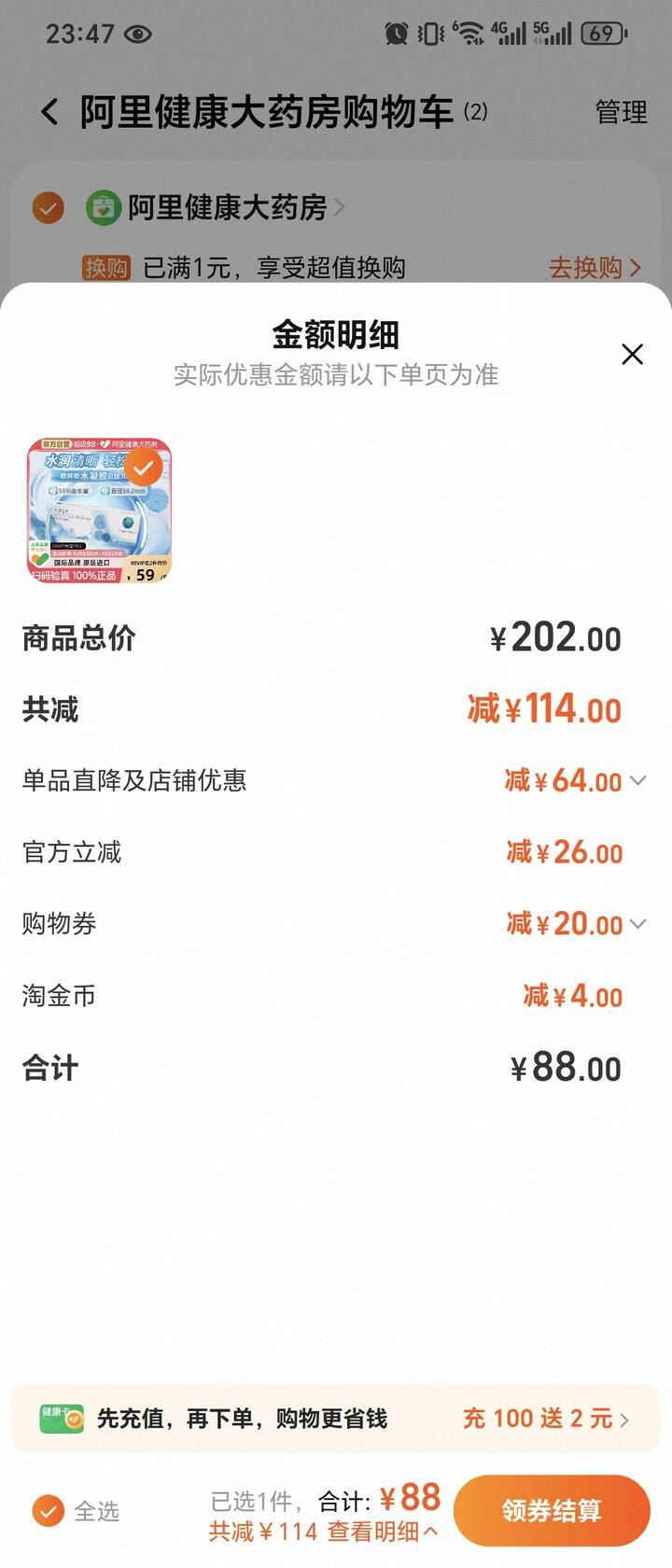This screenshot has width=672, height=1568.
Task: Tap 领券结算 to check out
Action: 551,1510
